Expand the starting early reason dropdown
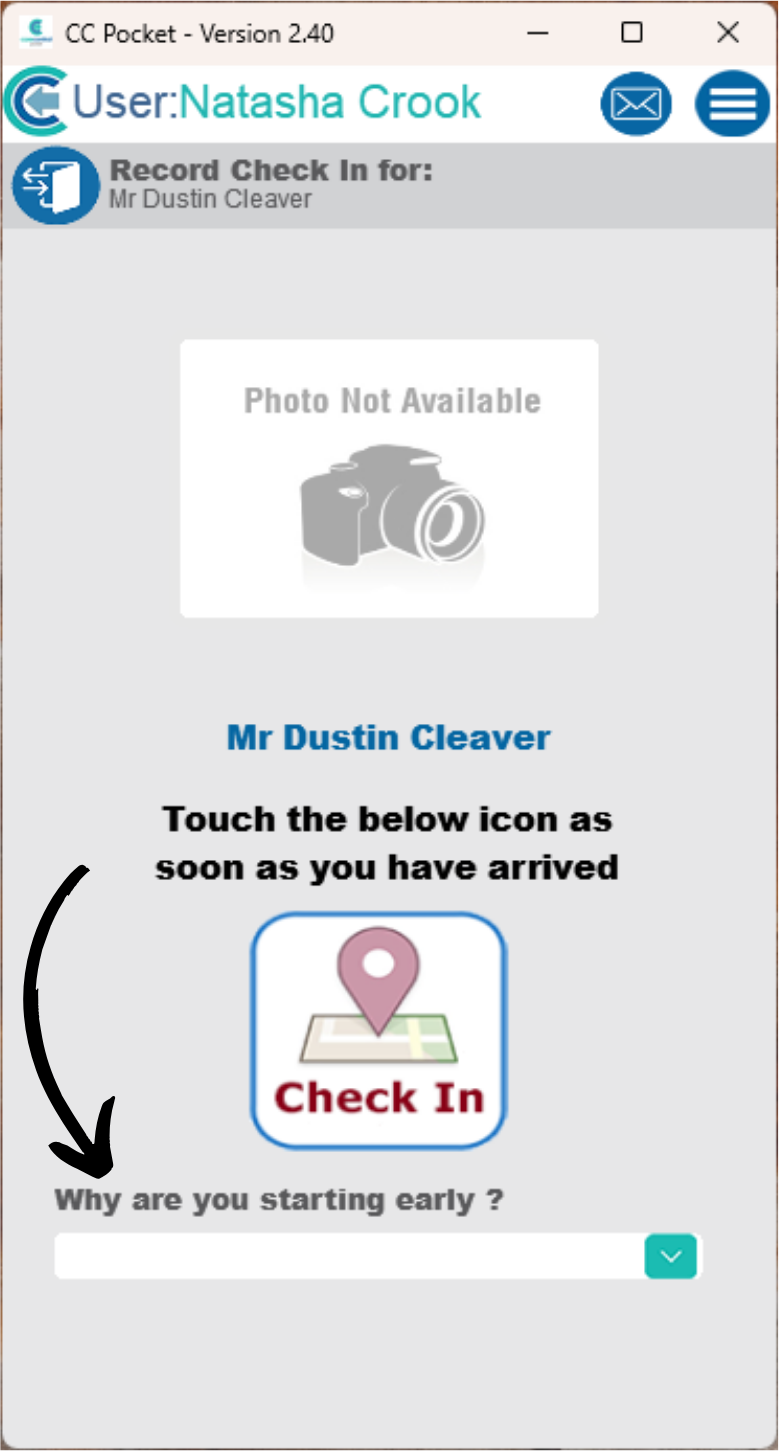This screenshot has width=781, height=1453. point(670,1256)
